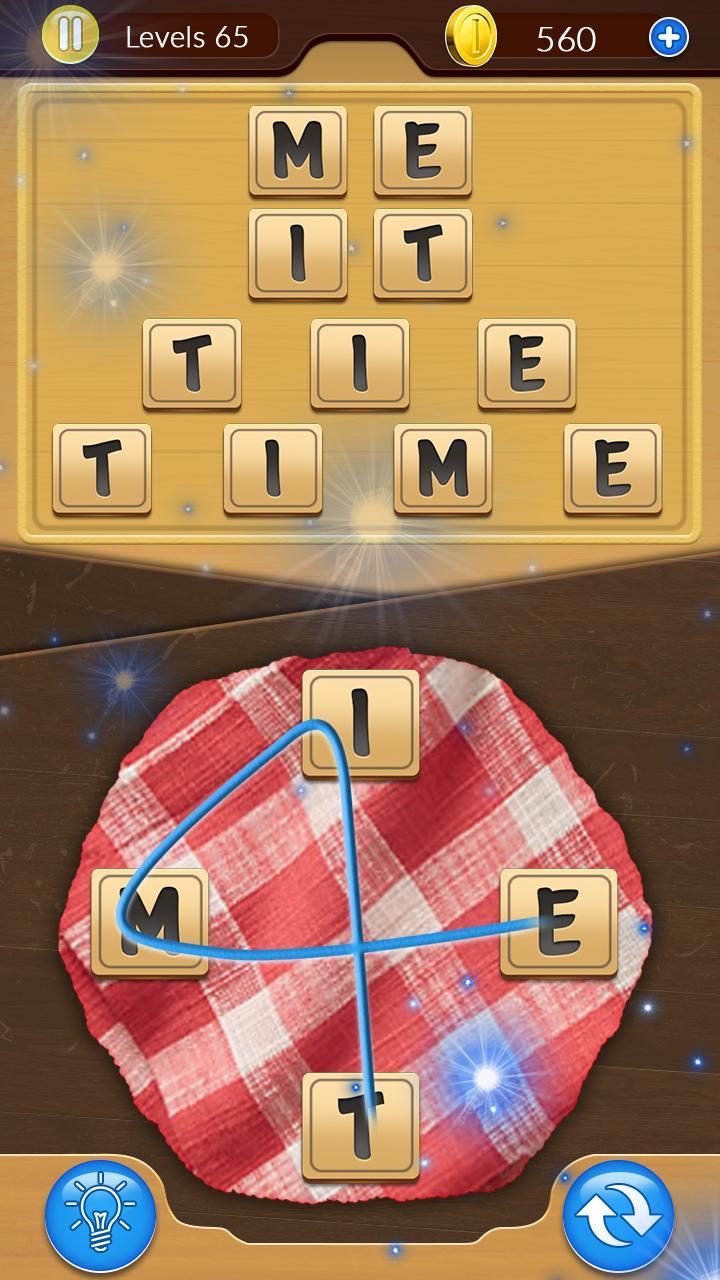This screenshot has width=720, height=1280.
Task: Select letter M on the cloth
Action: [x=150, y=922]
